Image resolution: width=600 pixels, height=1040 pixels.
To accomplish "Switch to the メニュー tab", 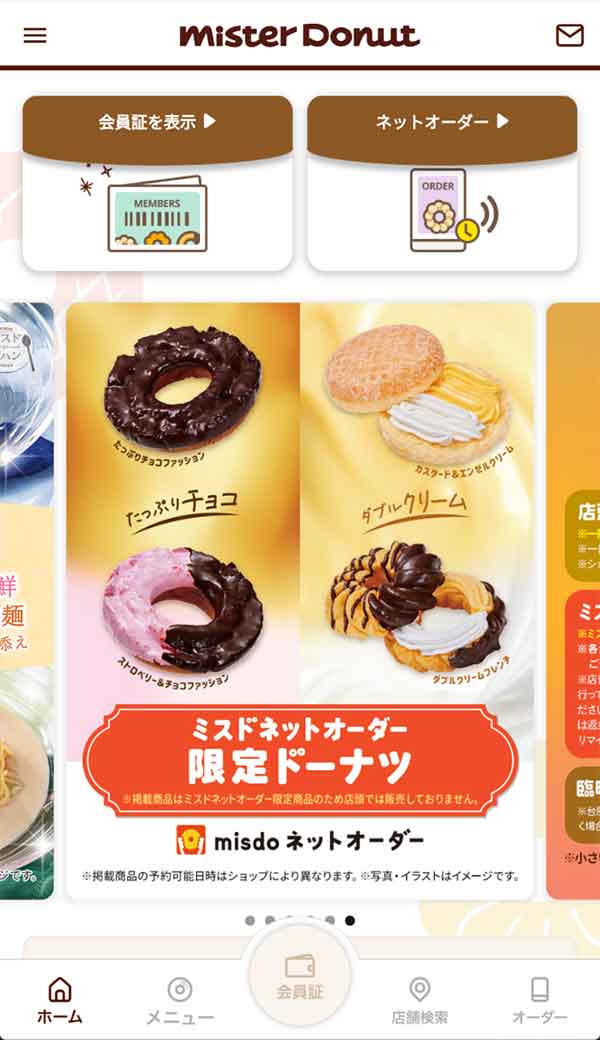I will pyautogui.click(x=180, y=1000).
